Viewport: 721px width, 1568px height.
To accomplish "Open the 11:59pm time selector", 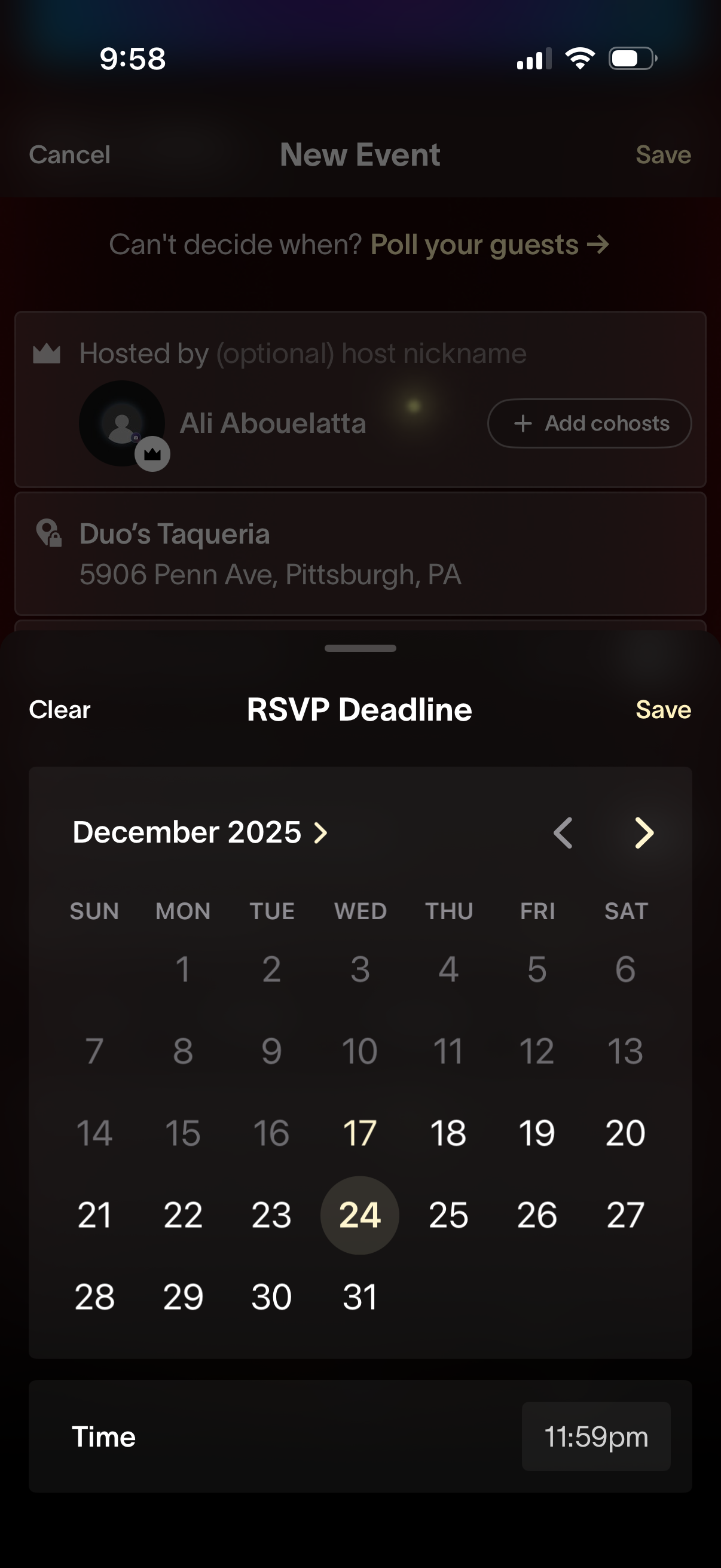I will [595, 1436].
